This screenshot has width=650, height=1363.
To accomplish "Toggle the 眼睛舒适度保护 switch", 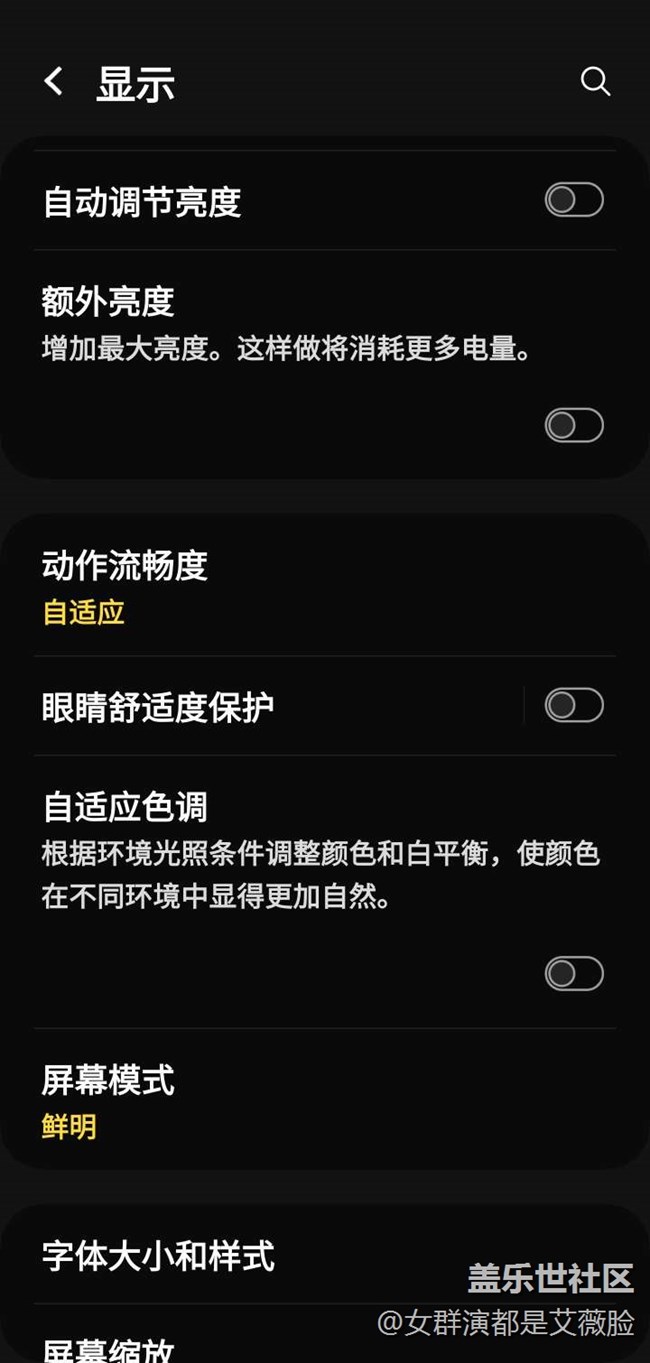I will pos(574,705).
